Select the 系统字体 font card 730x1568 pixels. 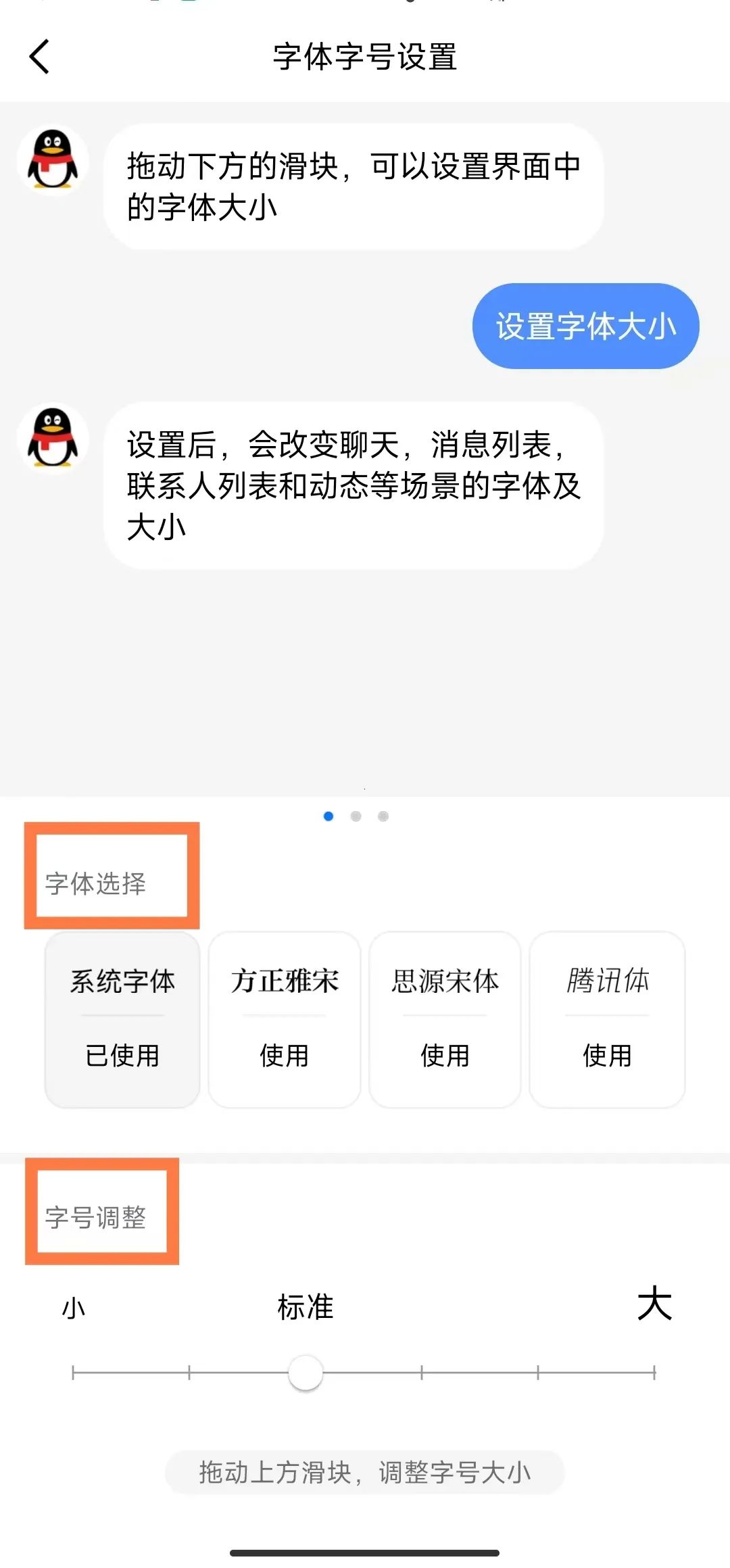tap(122, 1019)
